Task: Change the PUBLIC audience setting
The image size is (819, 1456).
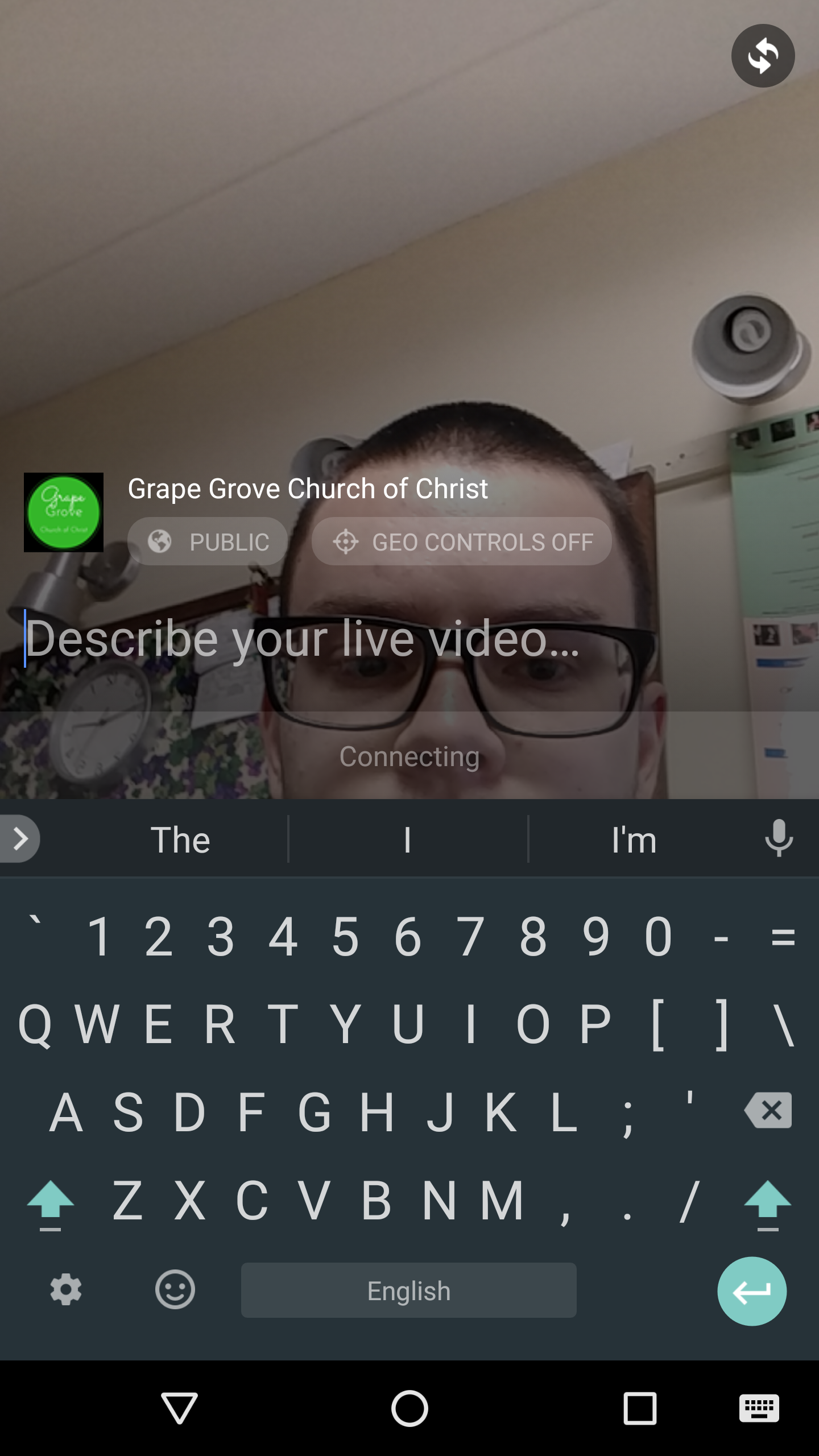Action: tap(208, 541)
